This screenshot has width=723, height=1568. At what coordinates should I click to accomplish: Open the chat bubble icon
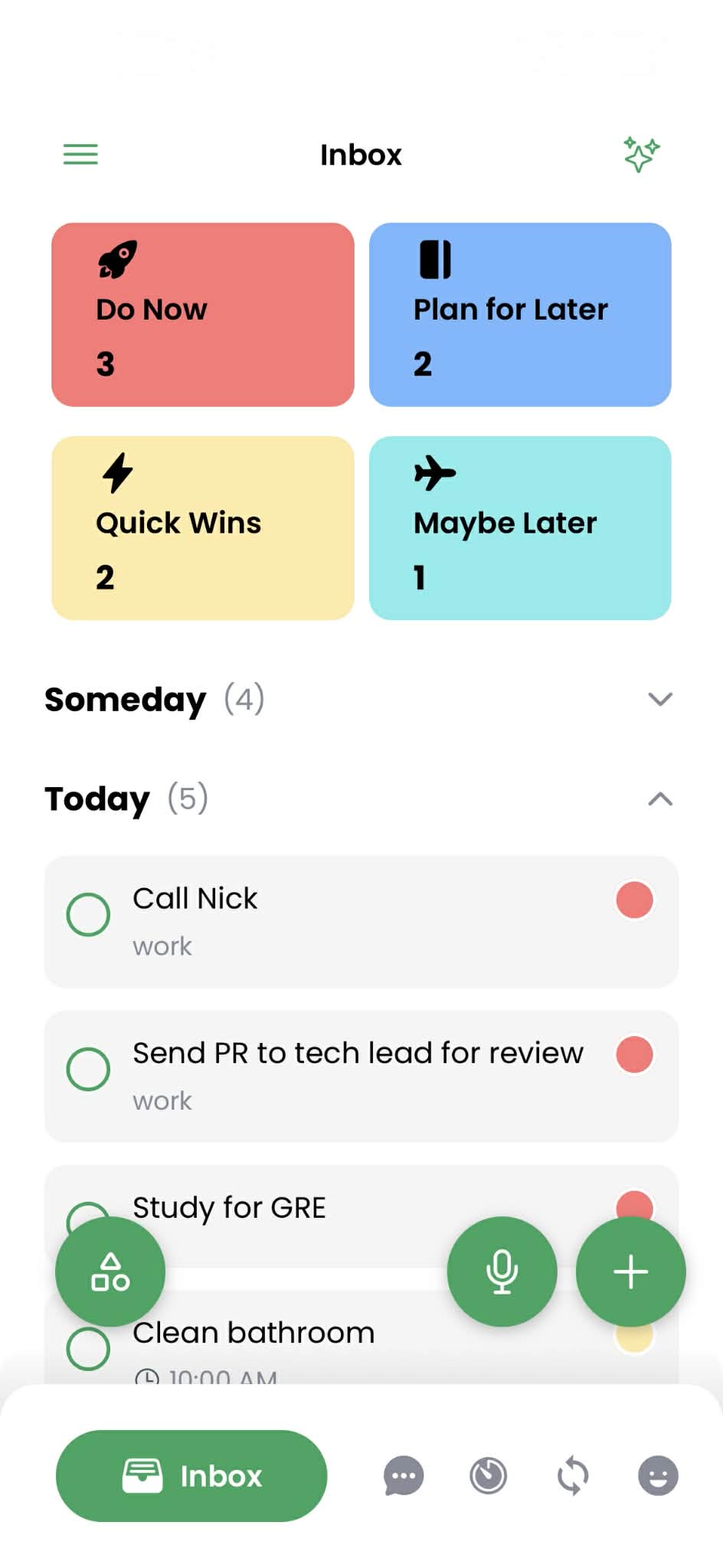403,1475
